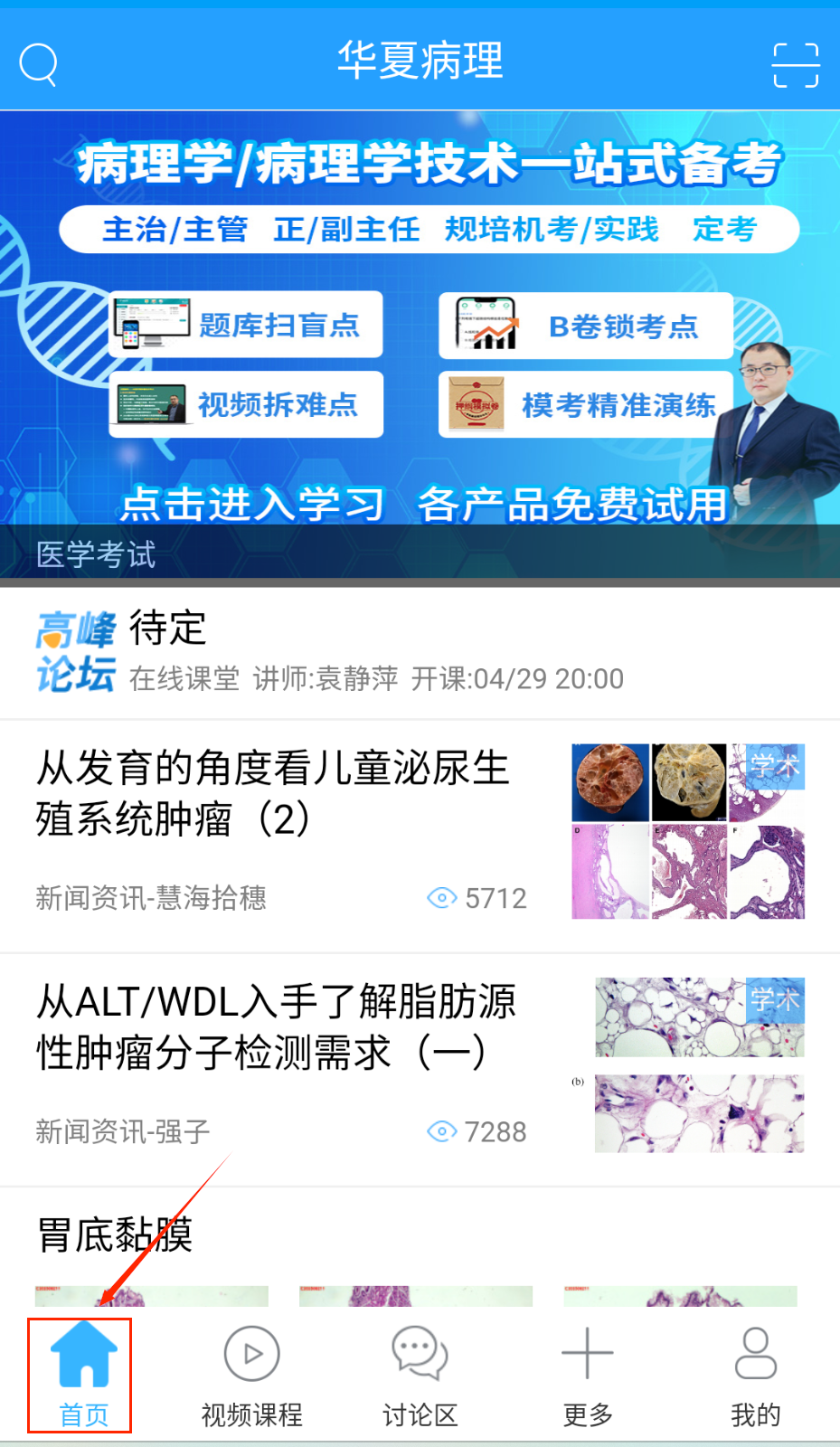
Task: Switch to the 讨论区 tab
Action: coord(420,1376)
